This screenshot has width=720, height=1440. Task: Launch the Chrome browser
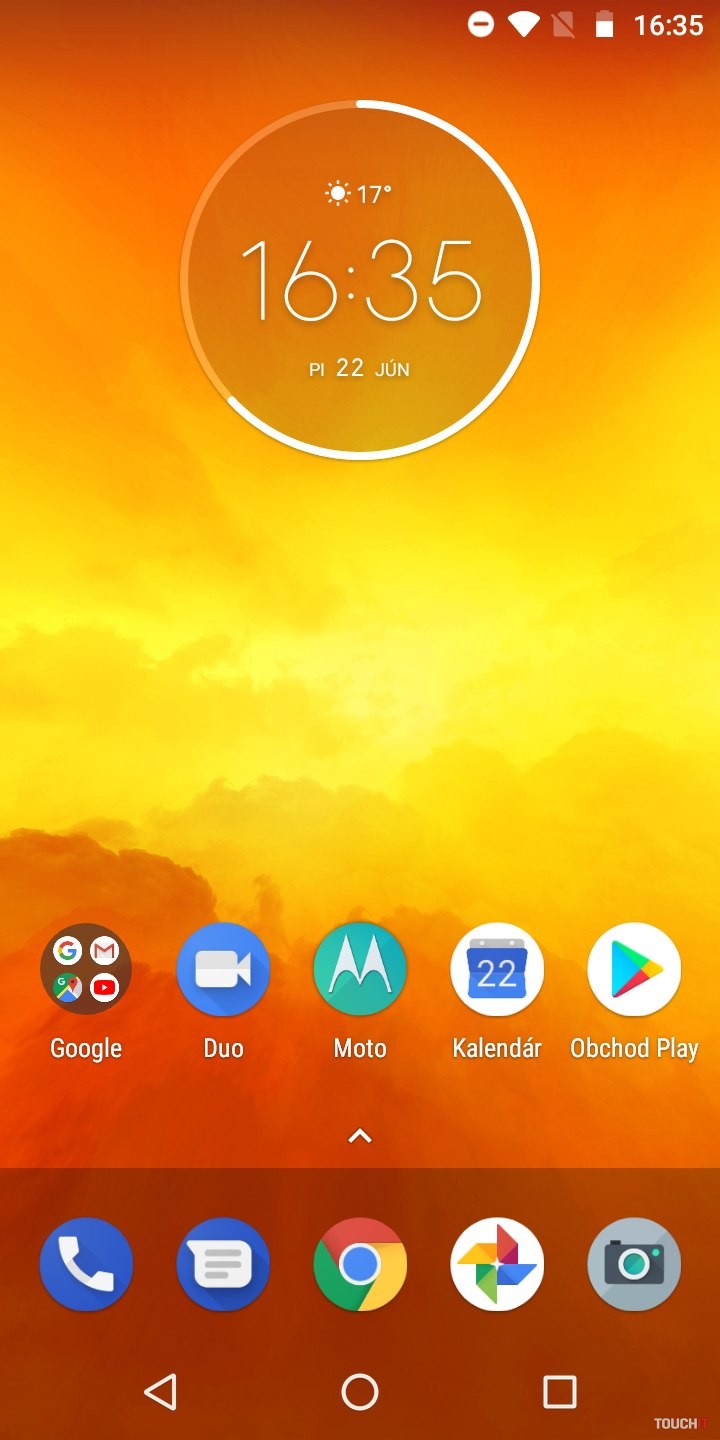click(360, 1264)
